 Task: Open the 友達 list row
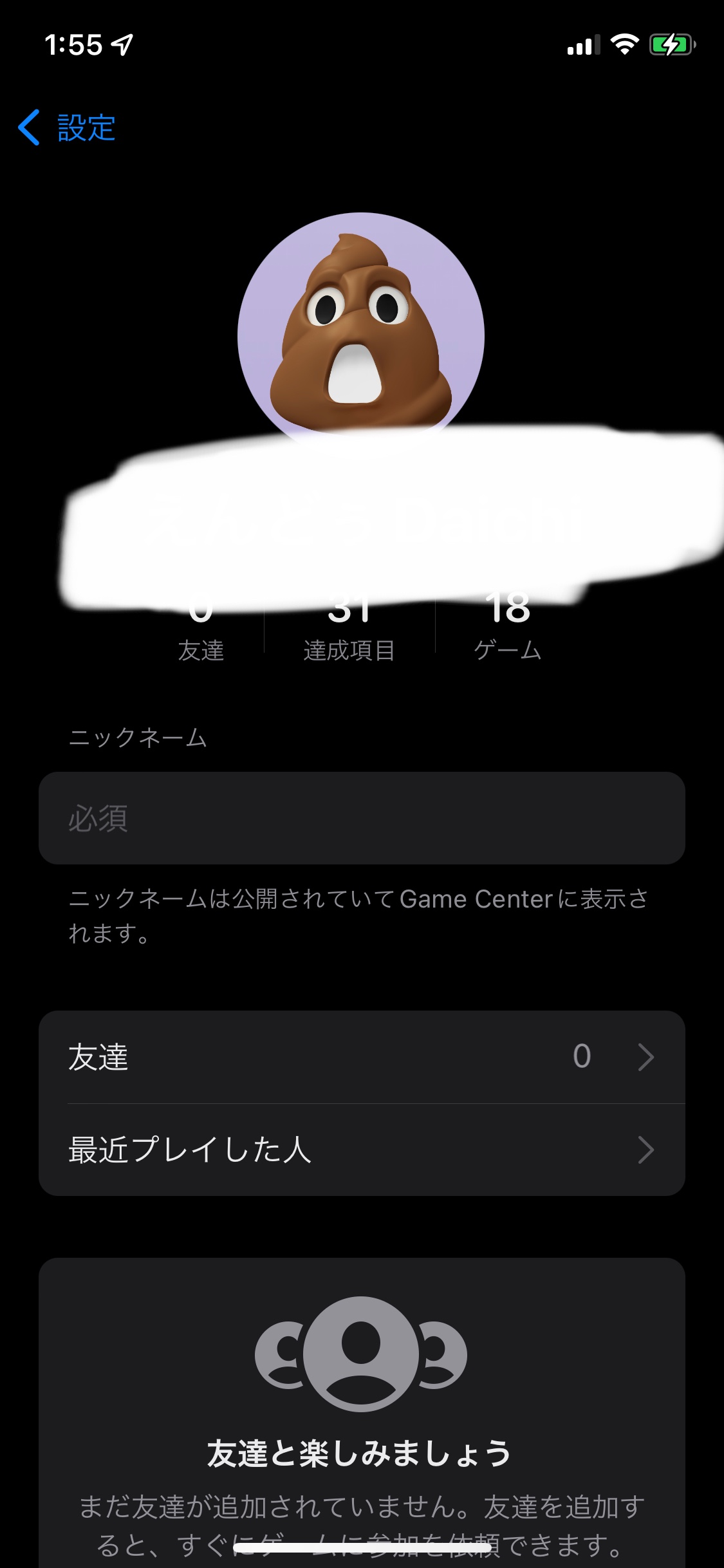pyautogui.click(x=361, y=1057)
